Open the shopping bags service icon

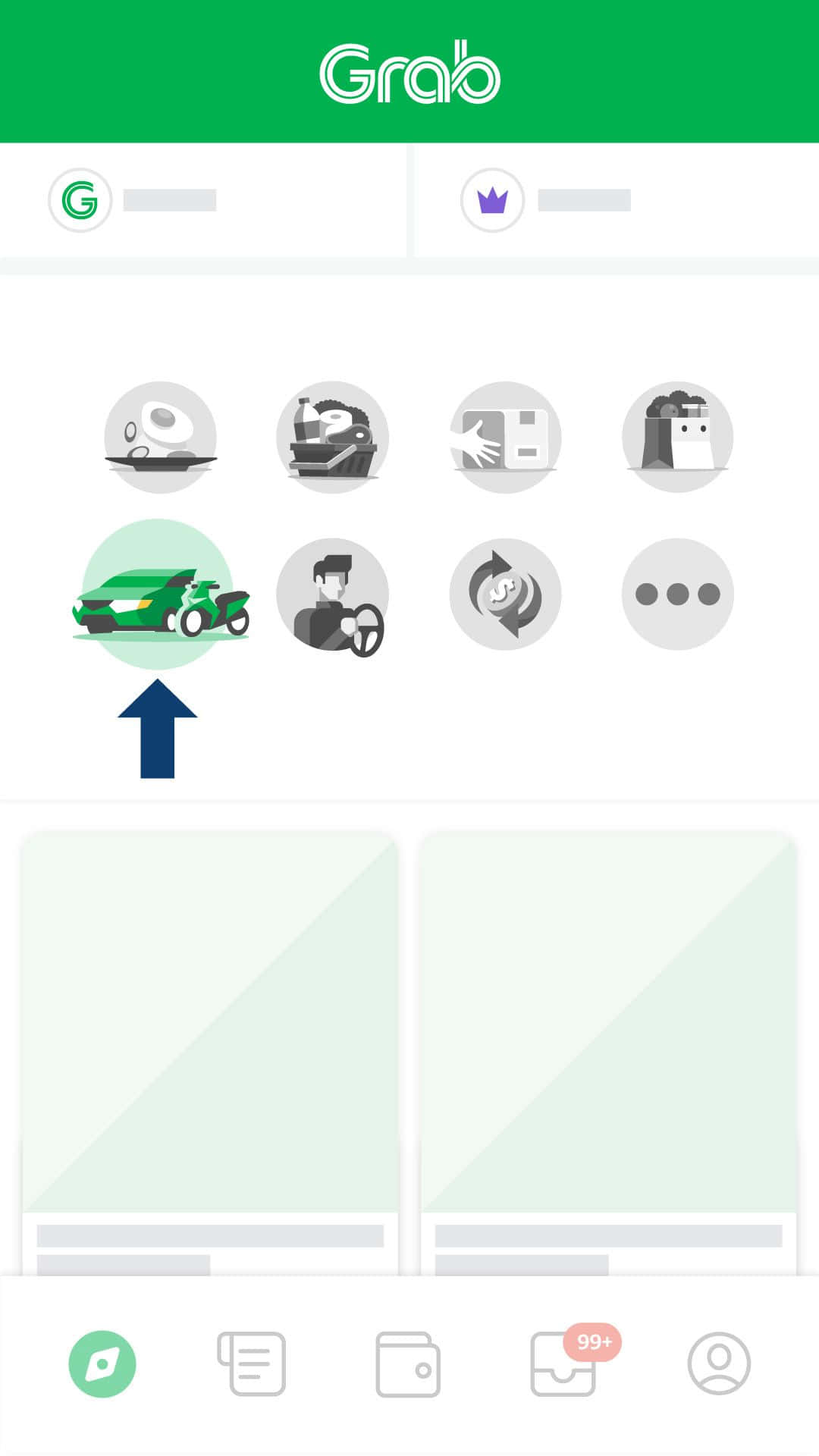[678, 438]
